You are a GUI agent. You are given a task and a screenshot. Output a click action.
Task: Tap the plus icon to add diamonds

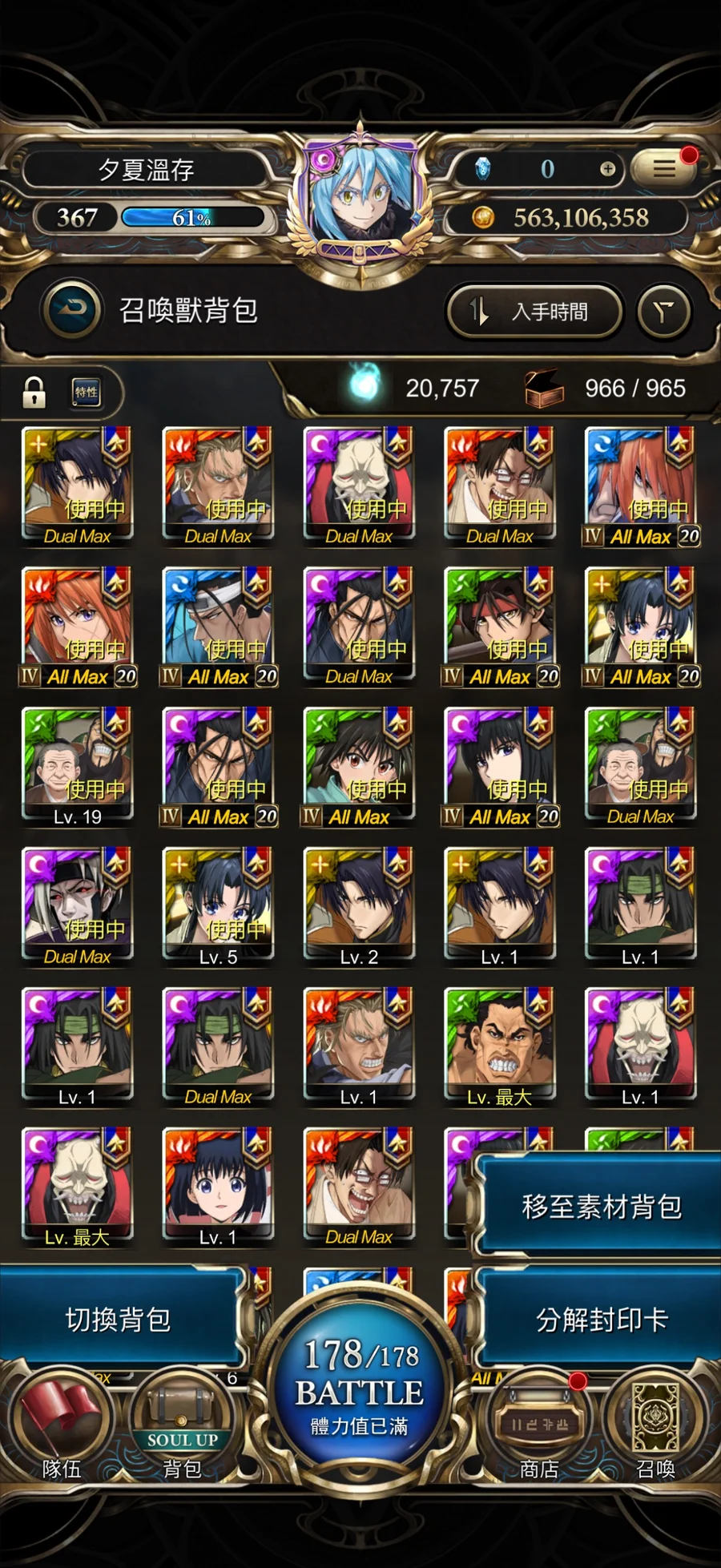point(608,168)
